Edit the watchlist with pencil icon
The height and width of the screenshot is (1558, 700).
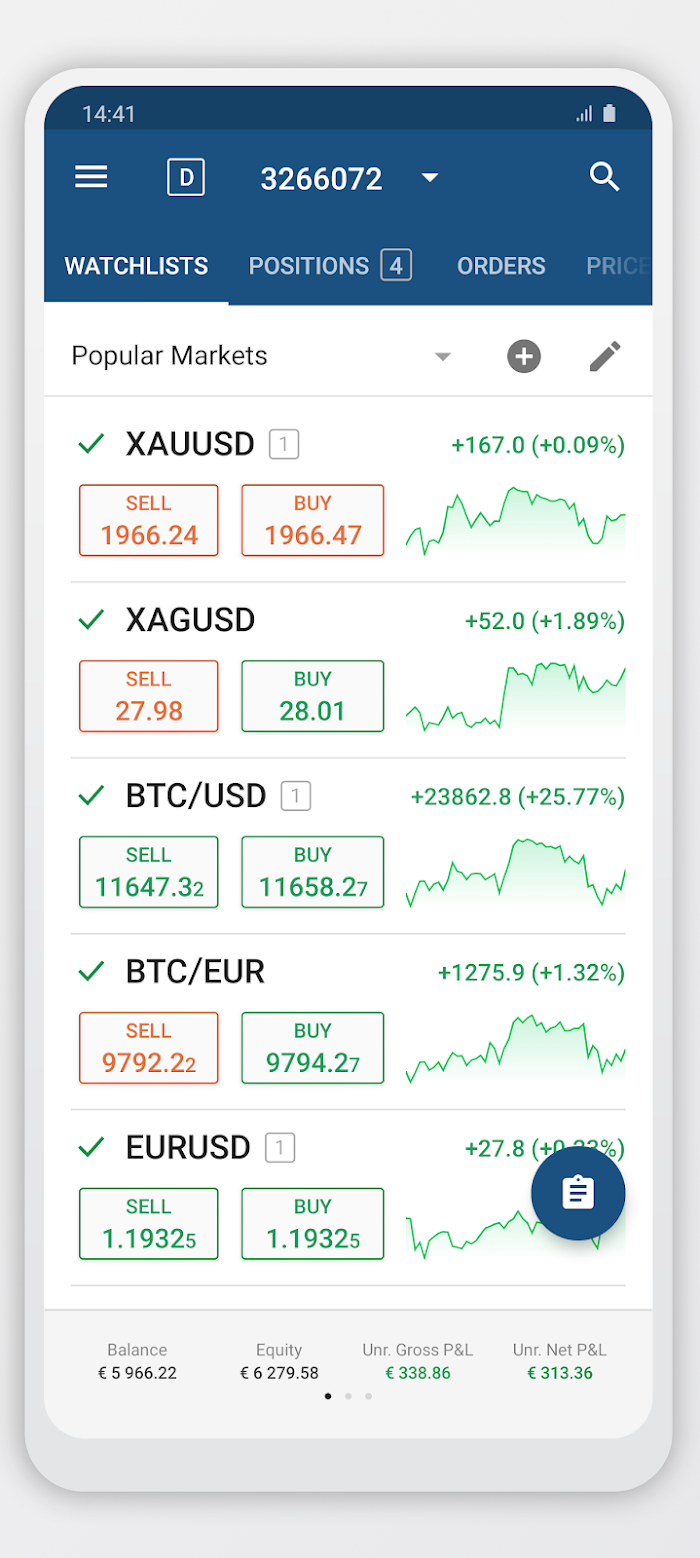coord(605,356)
